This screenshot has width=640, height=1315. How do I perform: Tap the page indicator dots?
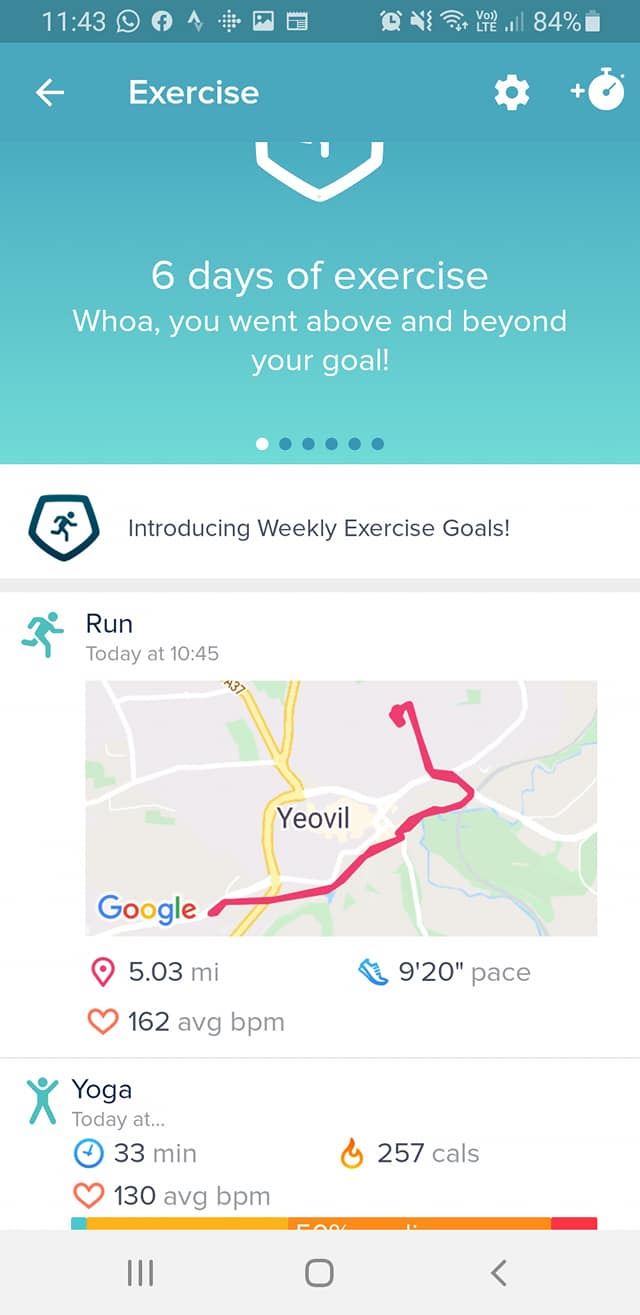click(x=320, y=444)
